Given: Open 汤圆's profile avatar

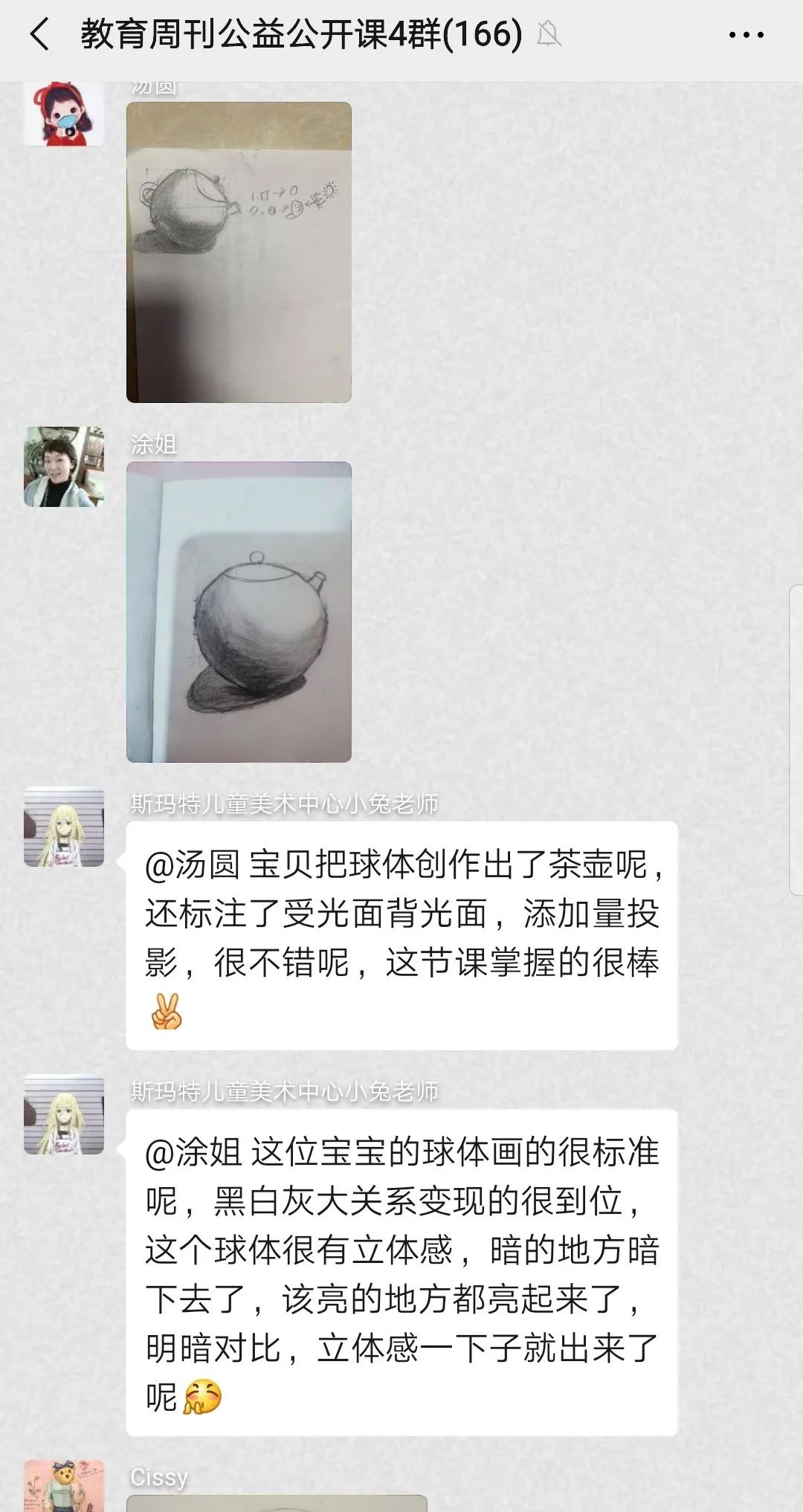Looking at the screenshot, I should [x=64, y=114].
